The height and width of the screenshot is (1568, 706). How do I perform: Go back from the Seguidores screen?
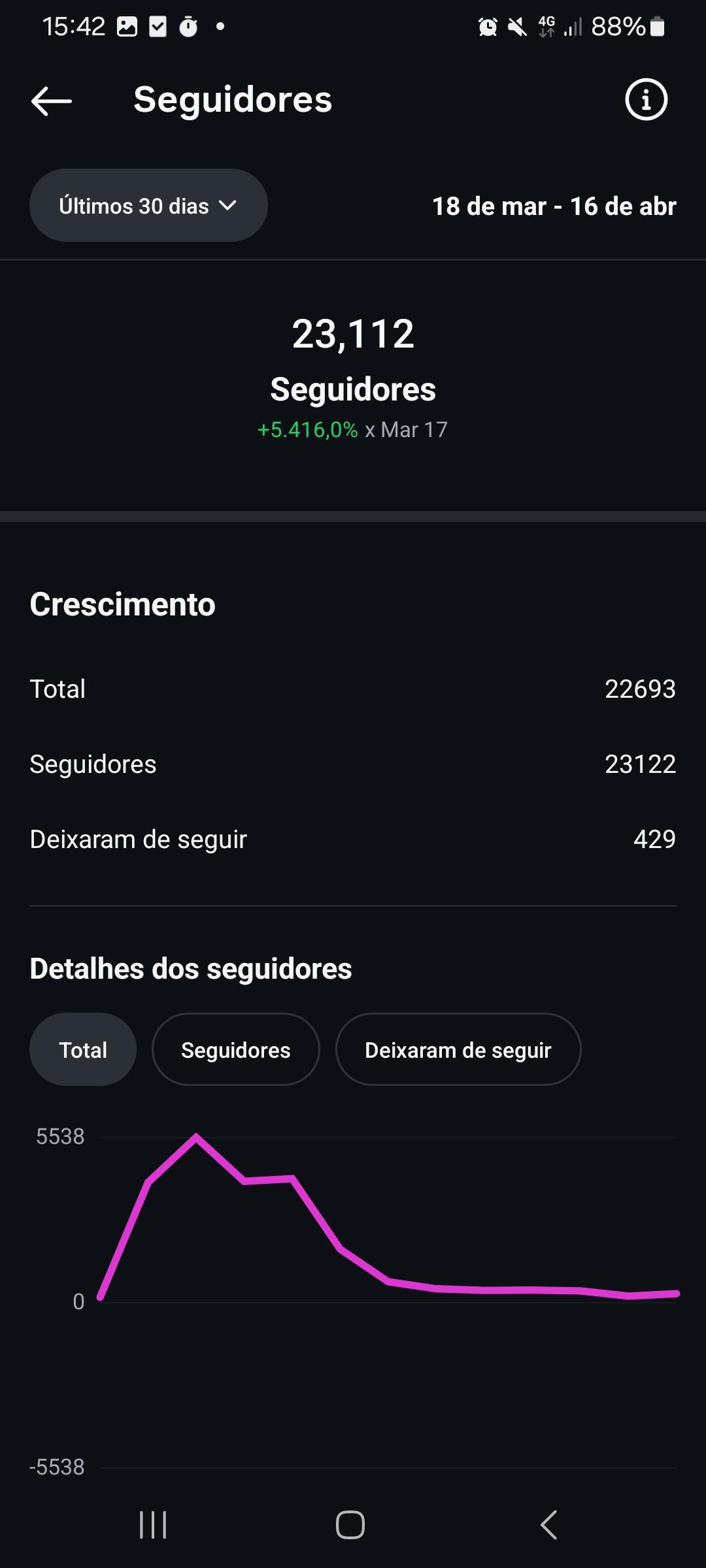tap(52, 101)
